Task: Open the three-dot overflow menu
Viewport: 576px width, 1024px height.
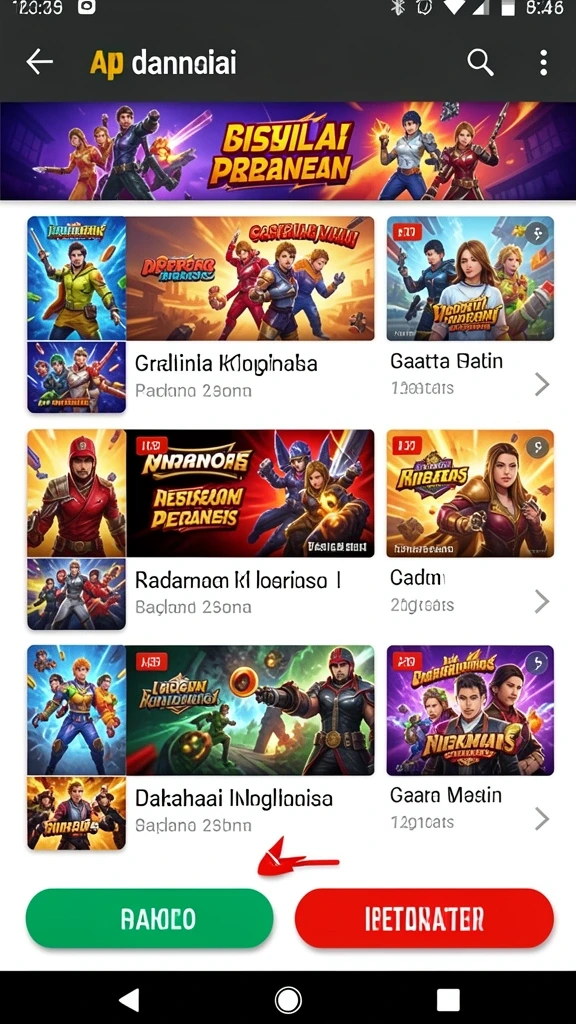Action: click(543, 63)
